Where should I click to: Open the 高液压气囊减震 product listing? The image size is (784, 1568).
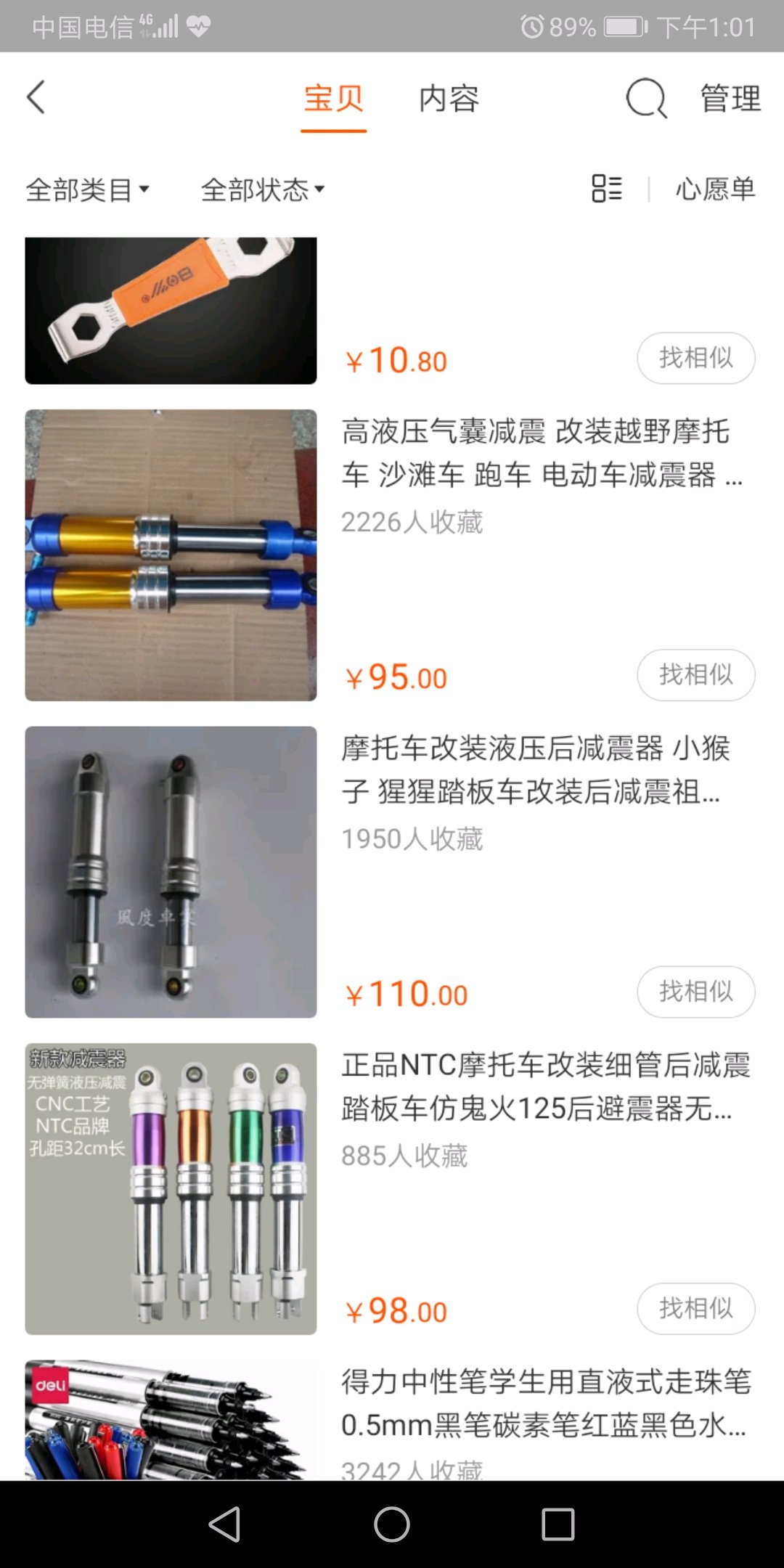(x=536, y=453)
